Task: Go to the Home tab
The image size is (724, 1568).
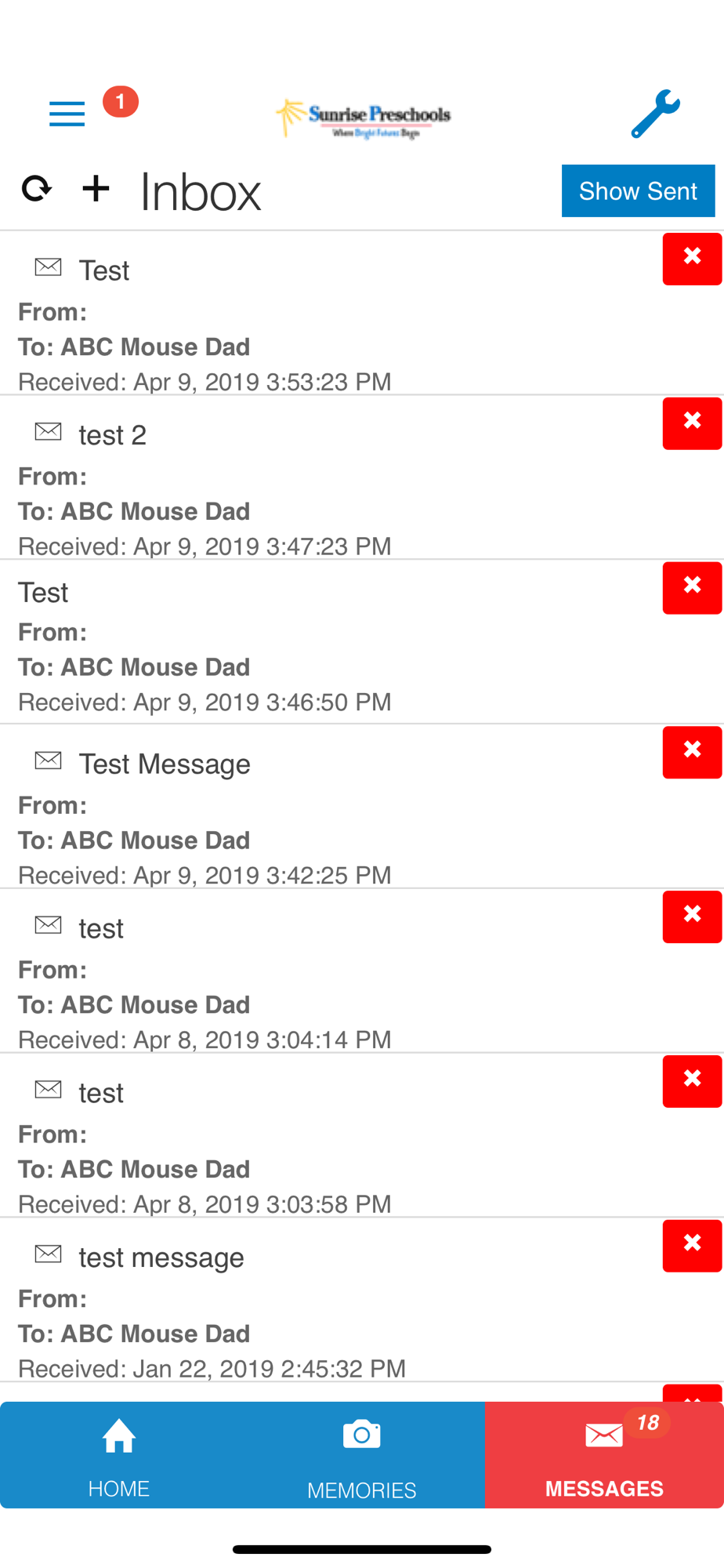Action: point(119,1455)
